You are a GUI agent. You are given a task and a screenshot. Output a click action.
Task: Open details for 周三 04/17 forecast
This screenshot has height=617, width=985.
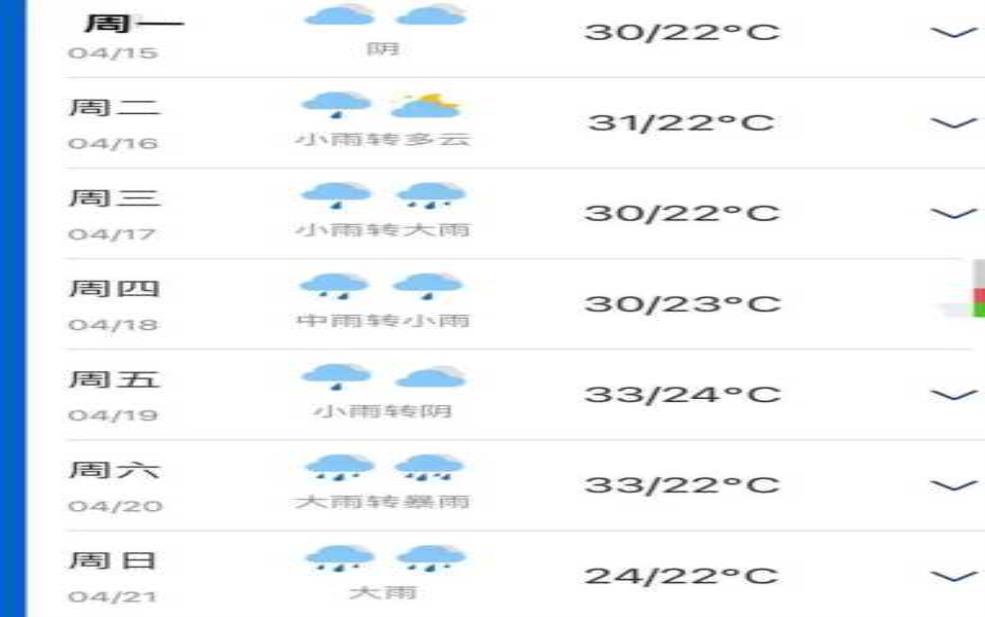953,213
